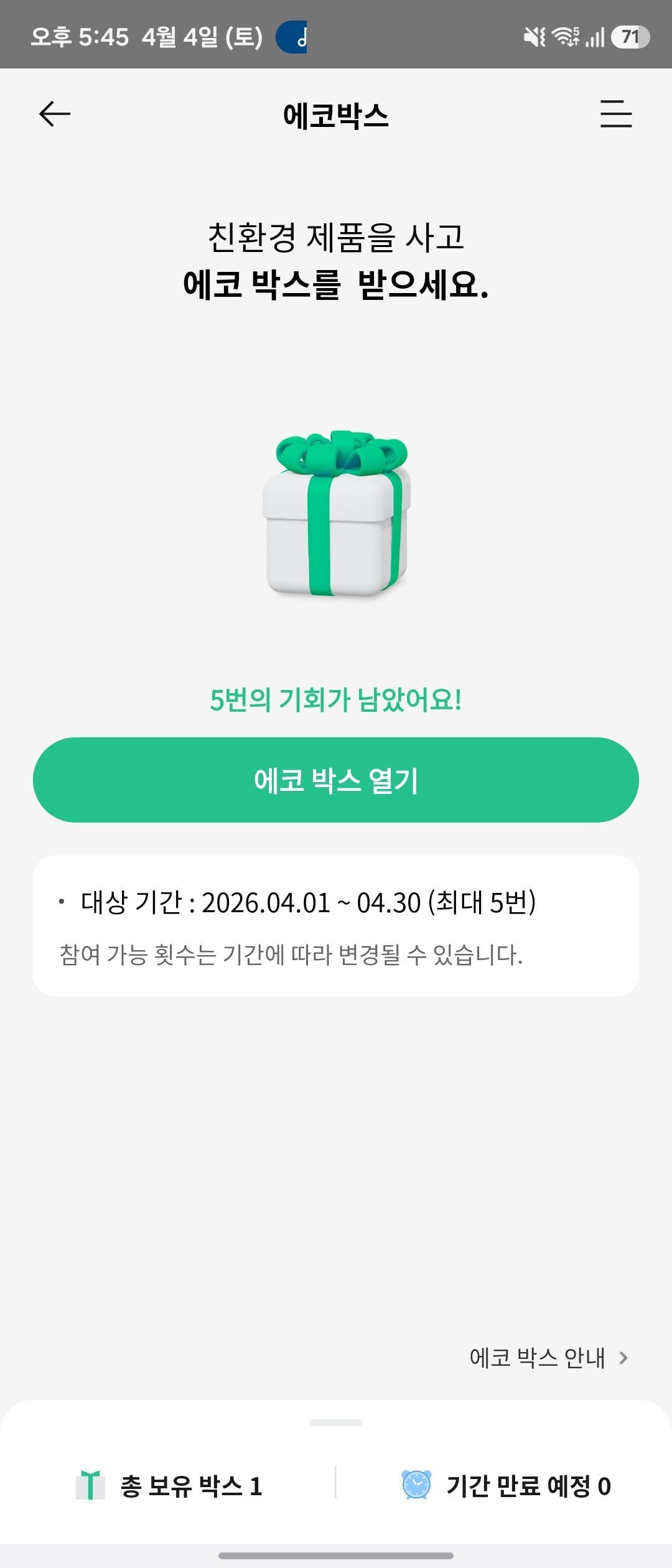Screen dimensions: 672x1568
Task: Check 기간 만료 예정 boxes
Action: point(506,1486)
